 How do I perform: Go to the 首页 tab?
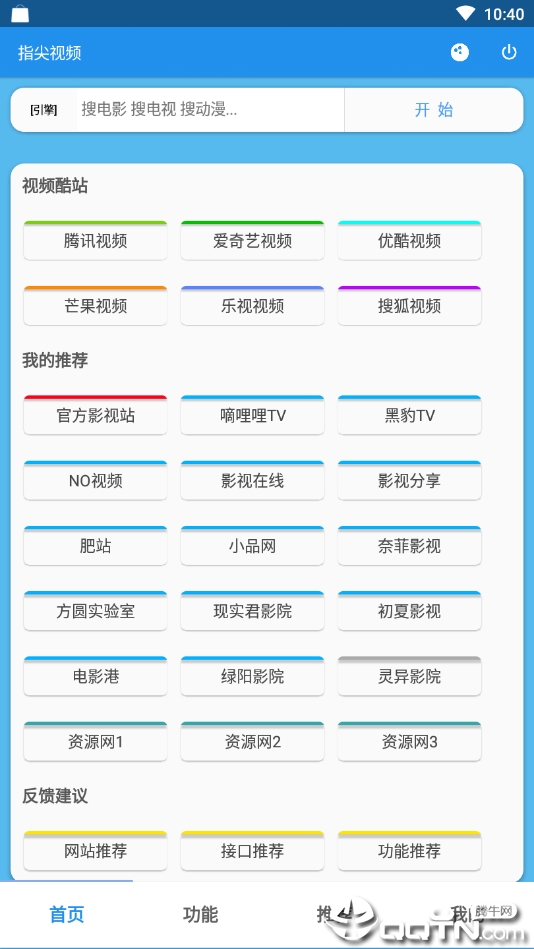pos(67,914)
